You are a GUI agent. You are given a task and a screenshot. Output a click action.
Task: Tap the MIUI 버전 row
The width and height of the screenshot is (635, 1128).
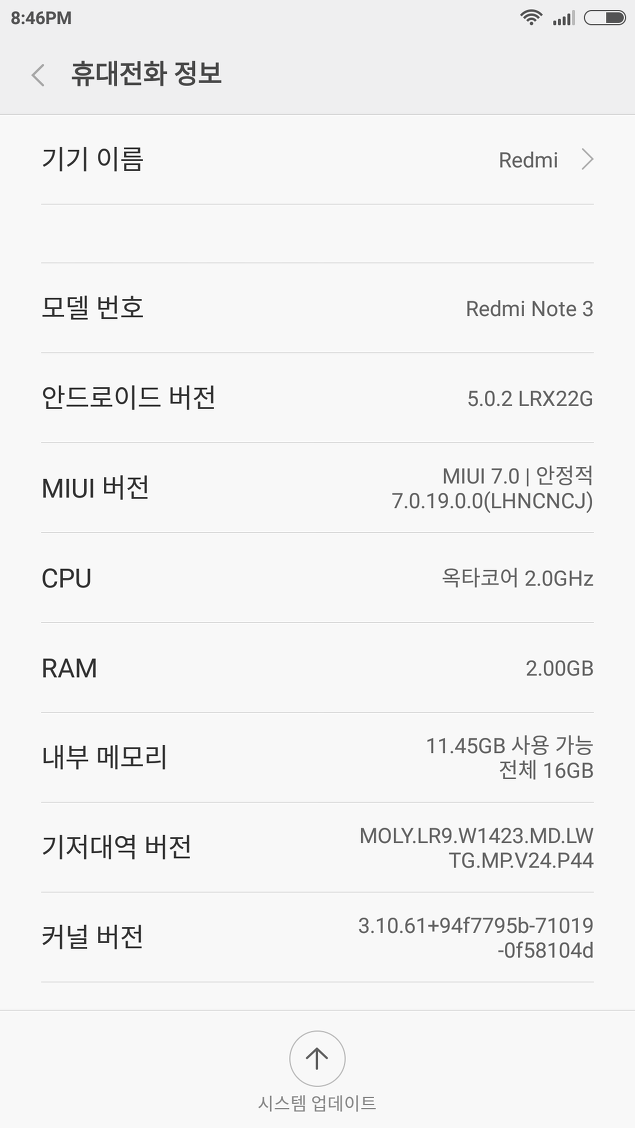coord(317,488)
